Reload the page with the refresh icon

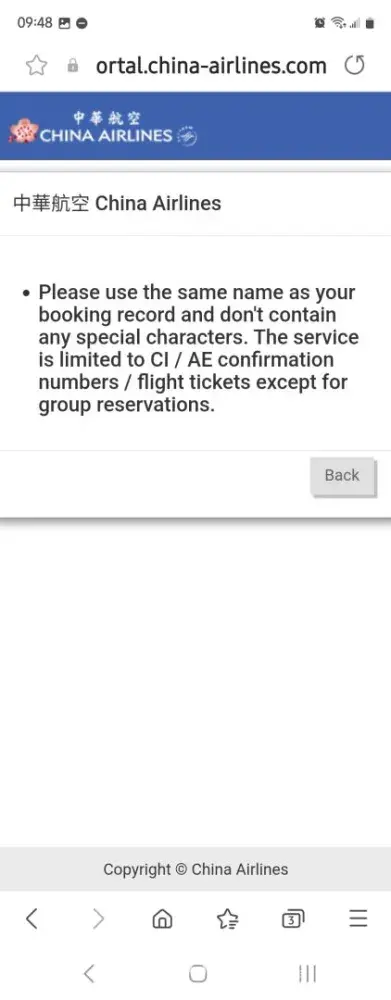355,65
